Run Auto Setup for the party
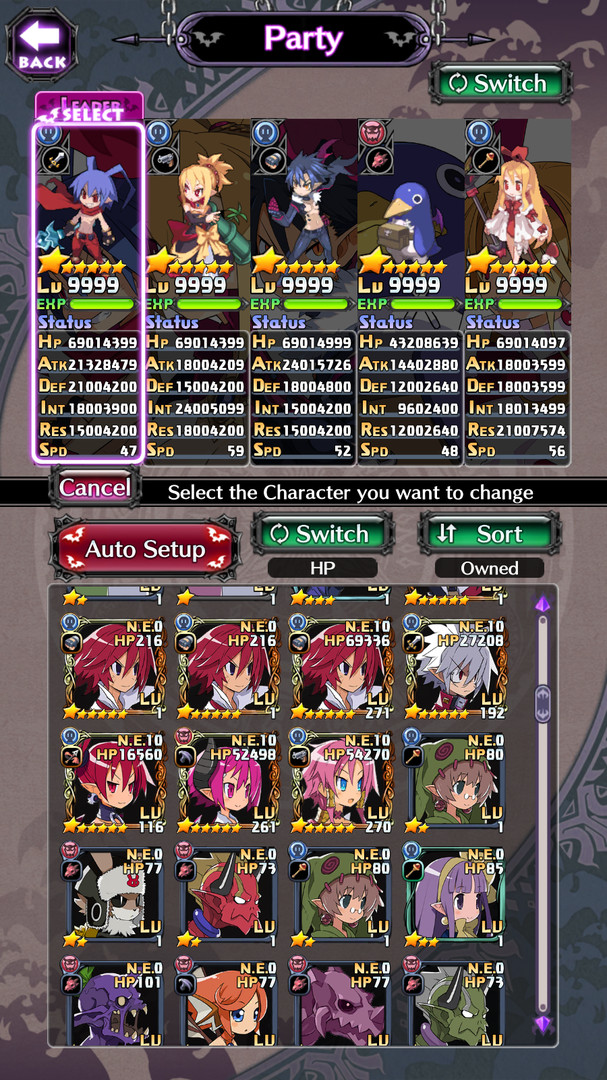Viewport: 607px width, 1080px height. [x=145, y=549]
